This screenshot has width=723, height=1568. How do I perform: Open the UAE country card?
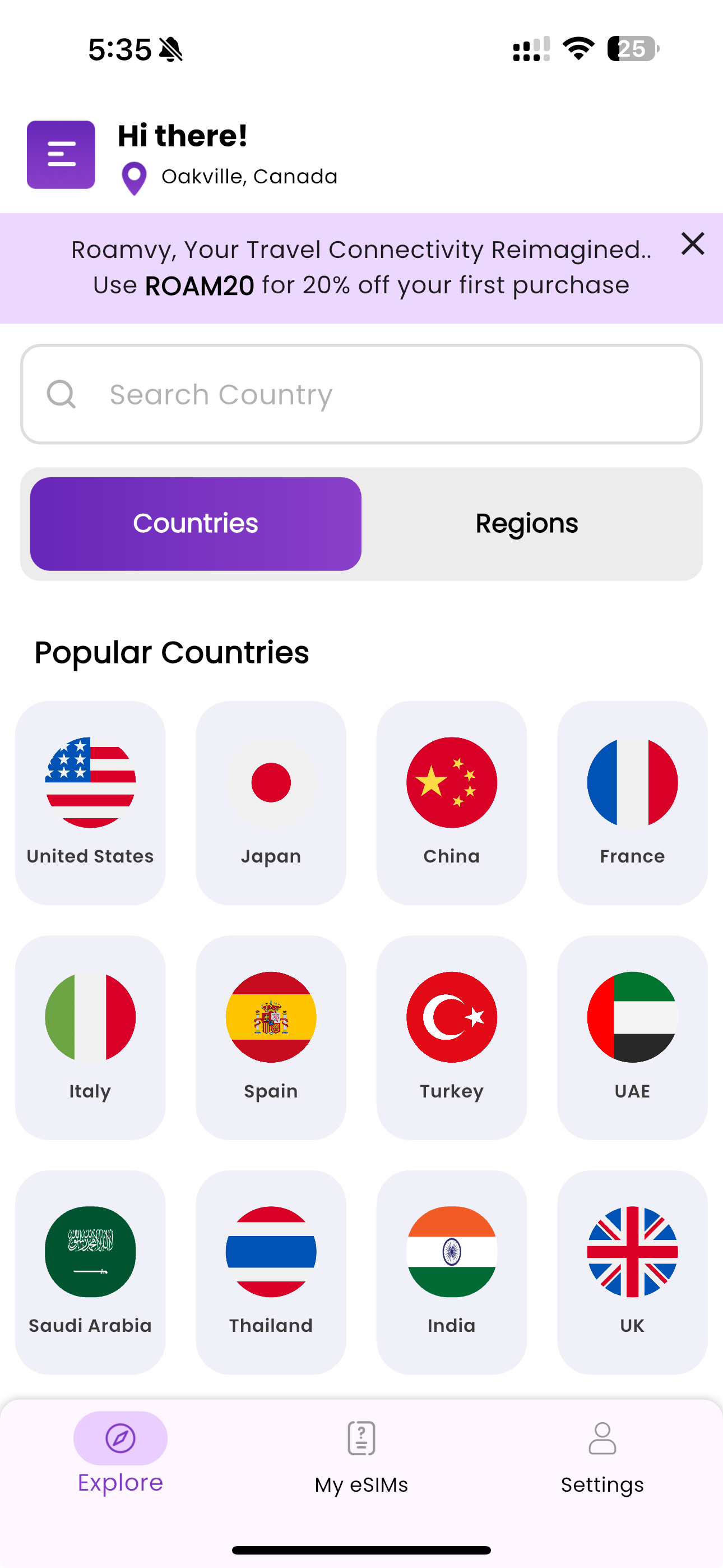pos(632,1036)
